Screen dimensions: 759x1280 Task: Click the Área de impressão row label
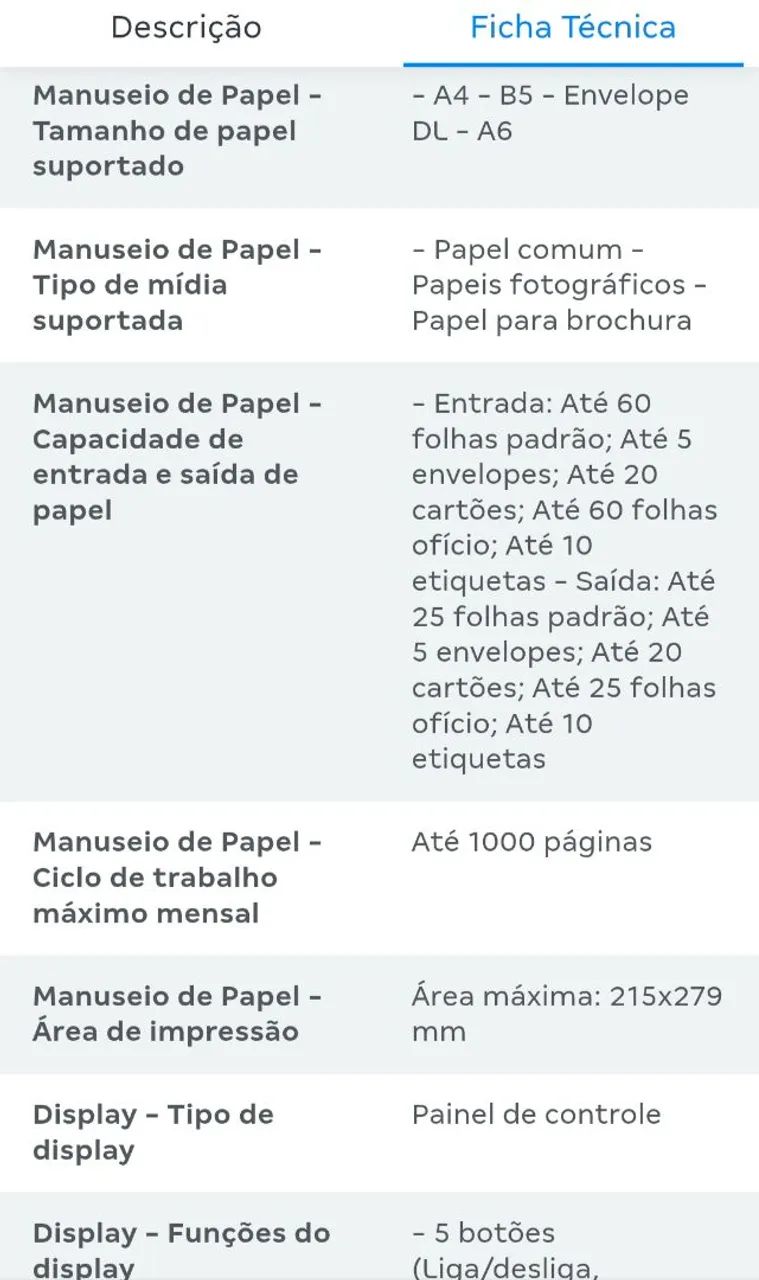coord(180,1013)
